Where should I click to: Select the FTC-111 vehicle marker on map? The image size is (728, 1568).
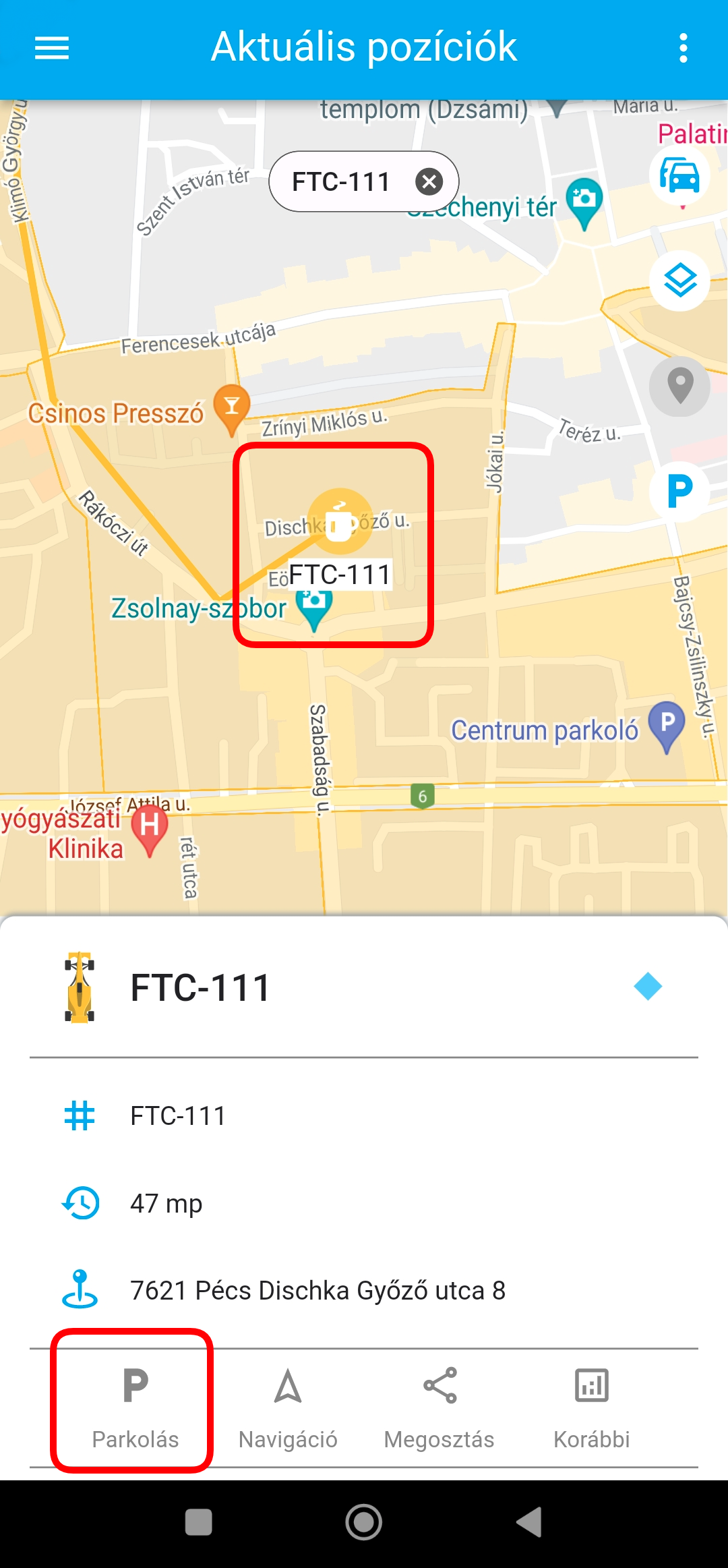(340, 521)
